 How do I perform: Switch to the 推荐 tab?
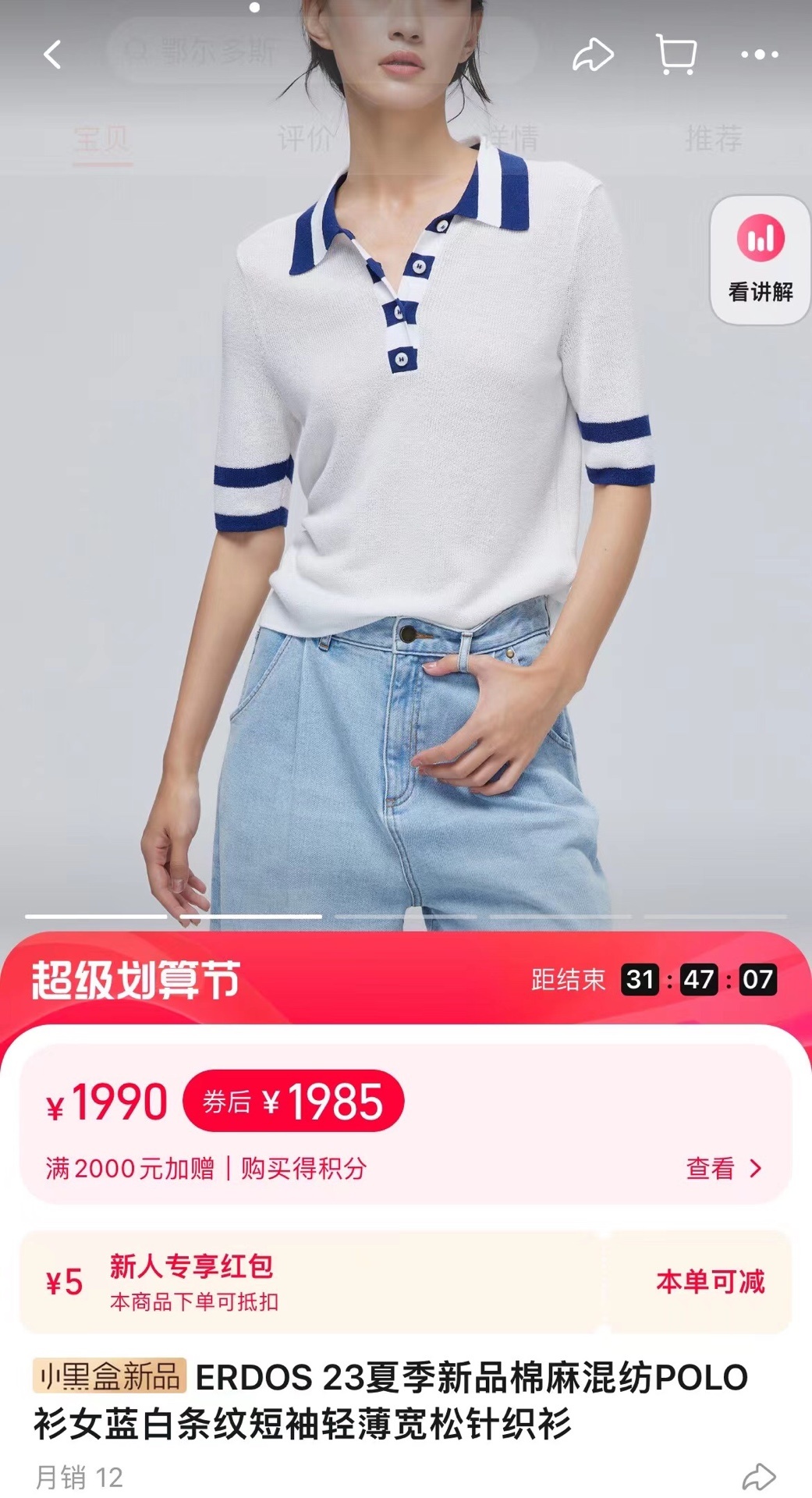pyautogui.click(x=713, y=139)
